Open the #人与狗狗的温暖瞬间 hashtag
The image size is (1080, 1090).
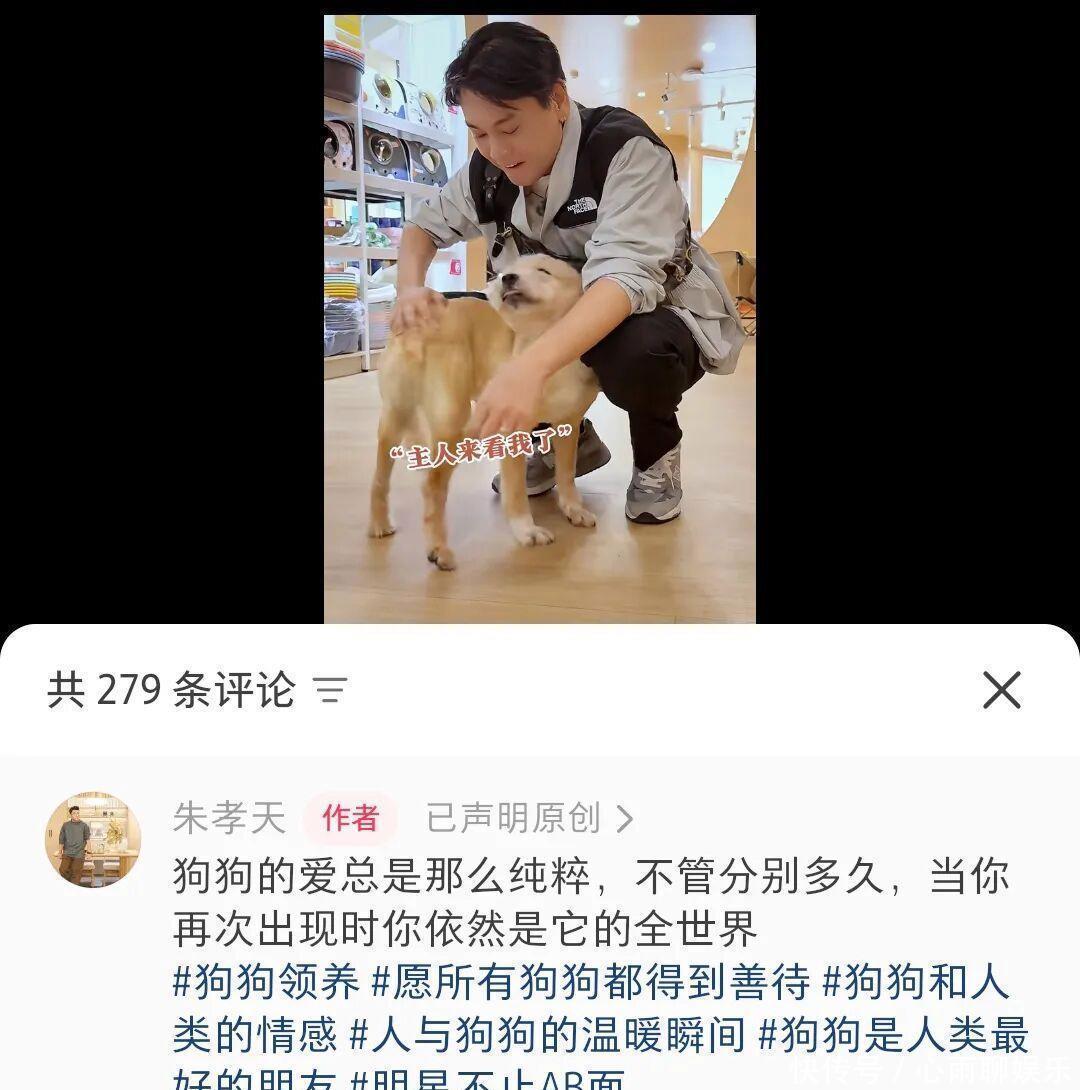[548, 1034]
